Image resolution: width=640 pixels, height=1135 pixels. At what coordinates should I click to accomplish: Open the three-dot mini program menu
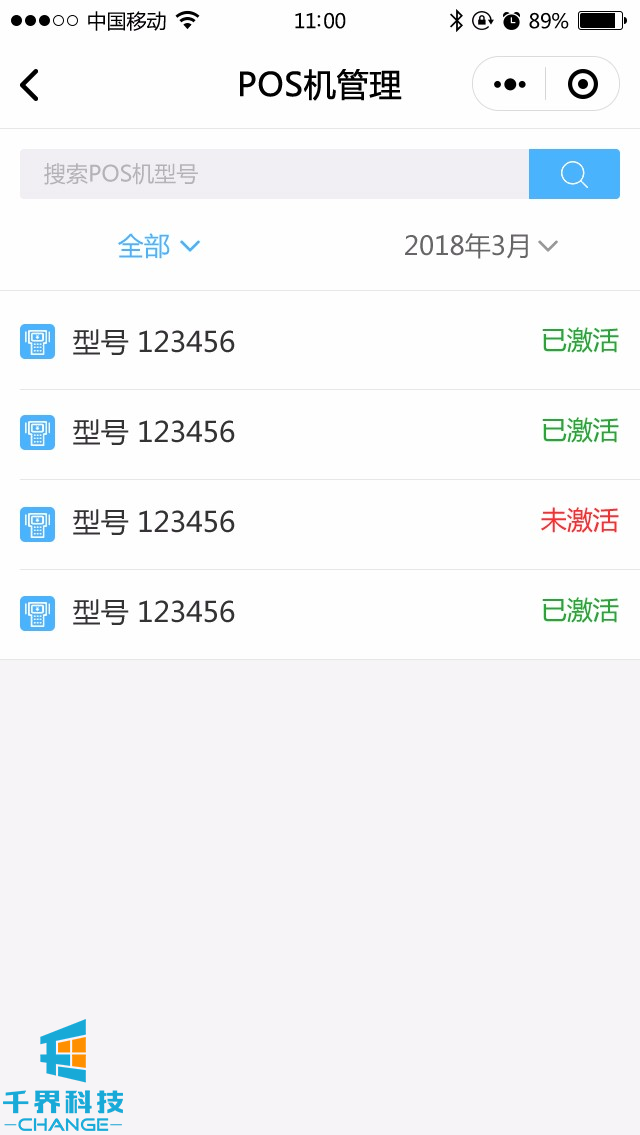510,85
